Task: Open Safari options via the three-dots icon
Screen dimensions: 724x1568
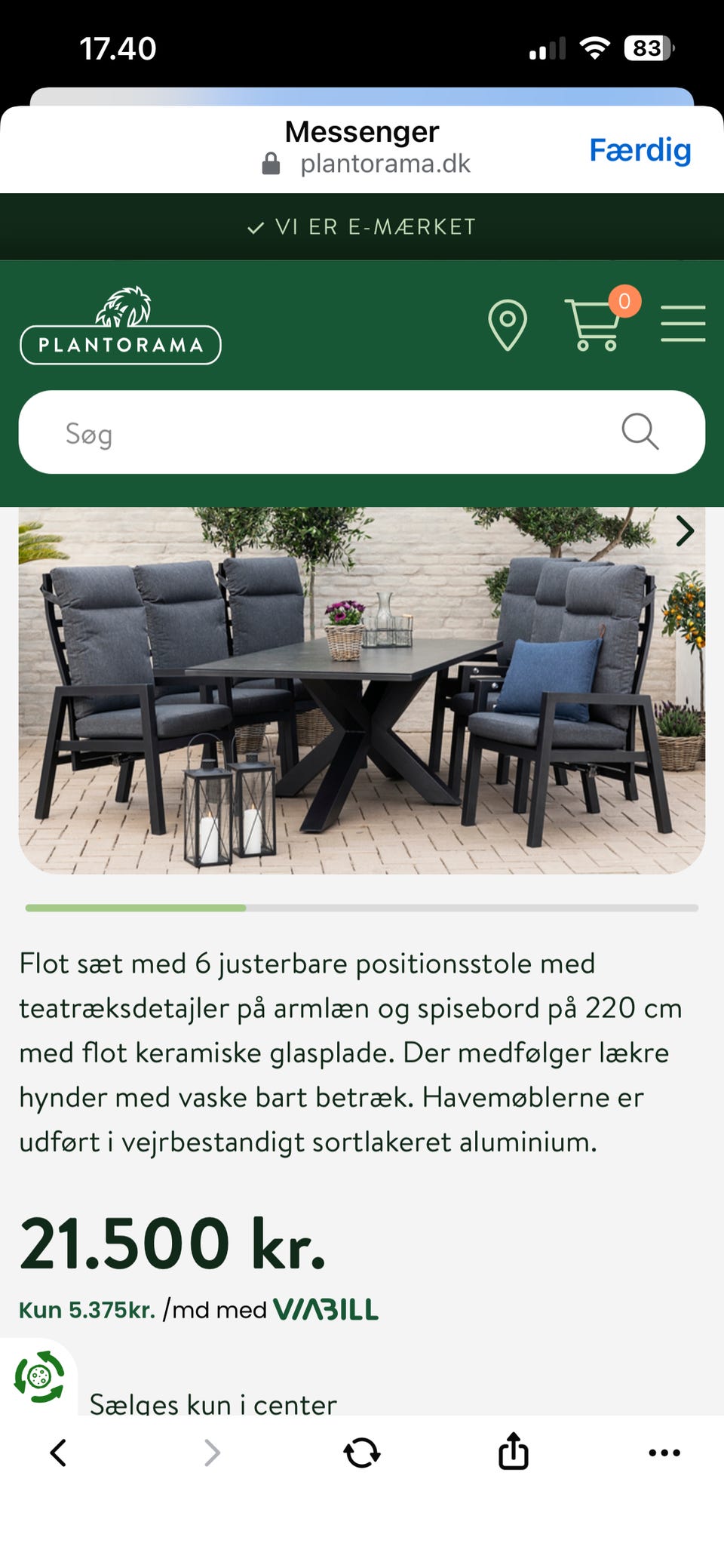Action: click(x=663, y=1451)
